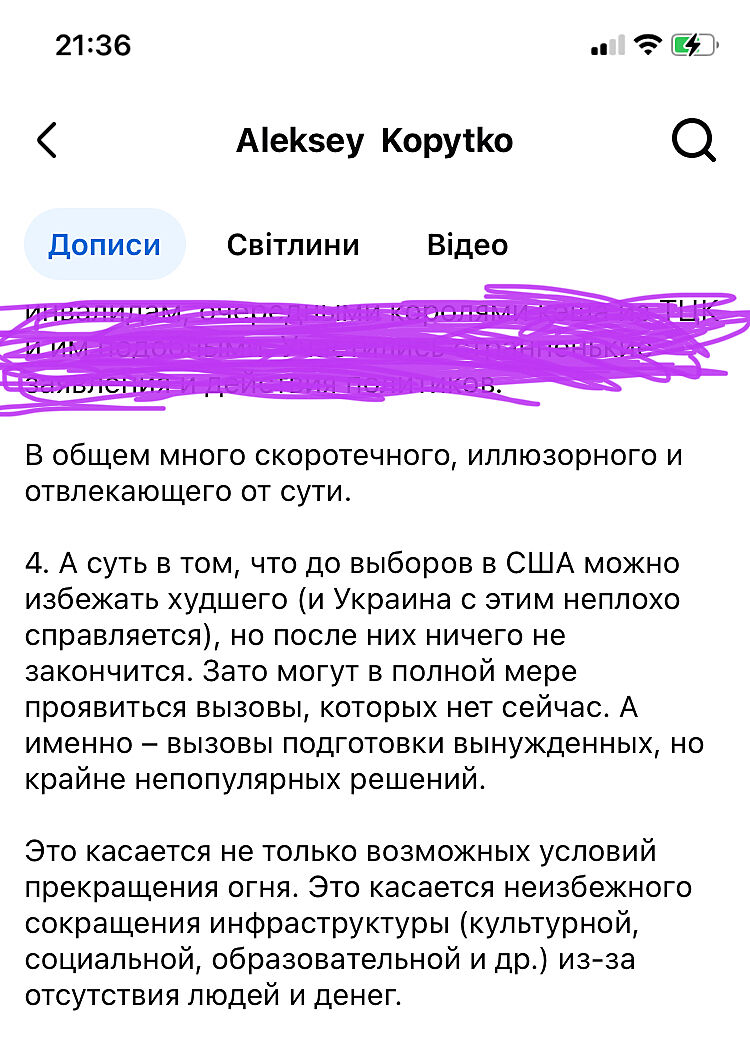Open search on Aleksey Kopytko's profile
The image size is (750, 1046).
pyautogui.click(x=693, y=141)
